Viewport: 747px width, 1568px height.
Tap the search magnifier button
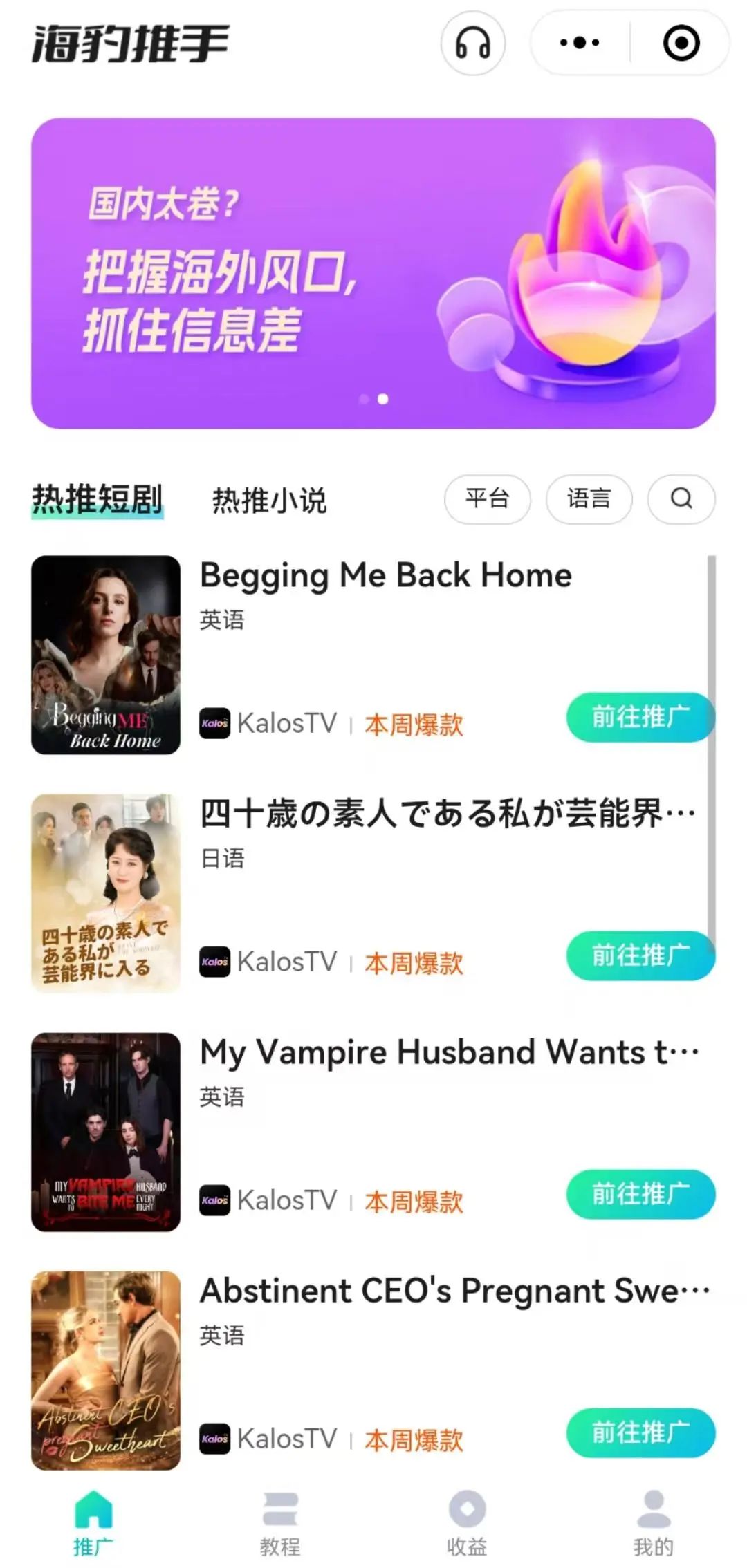tap(681, 498)
